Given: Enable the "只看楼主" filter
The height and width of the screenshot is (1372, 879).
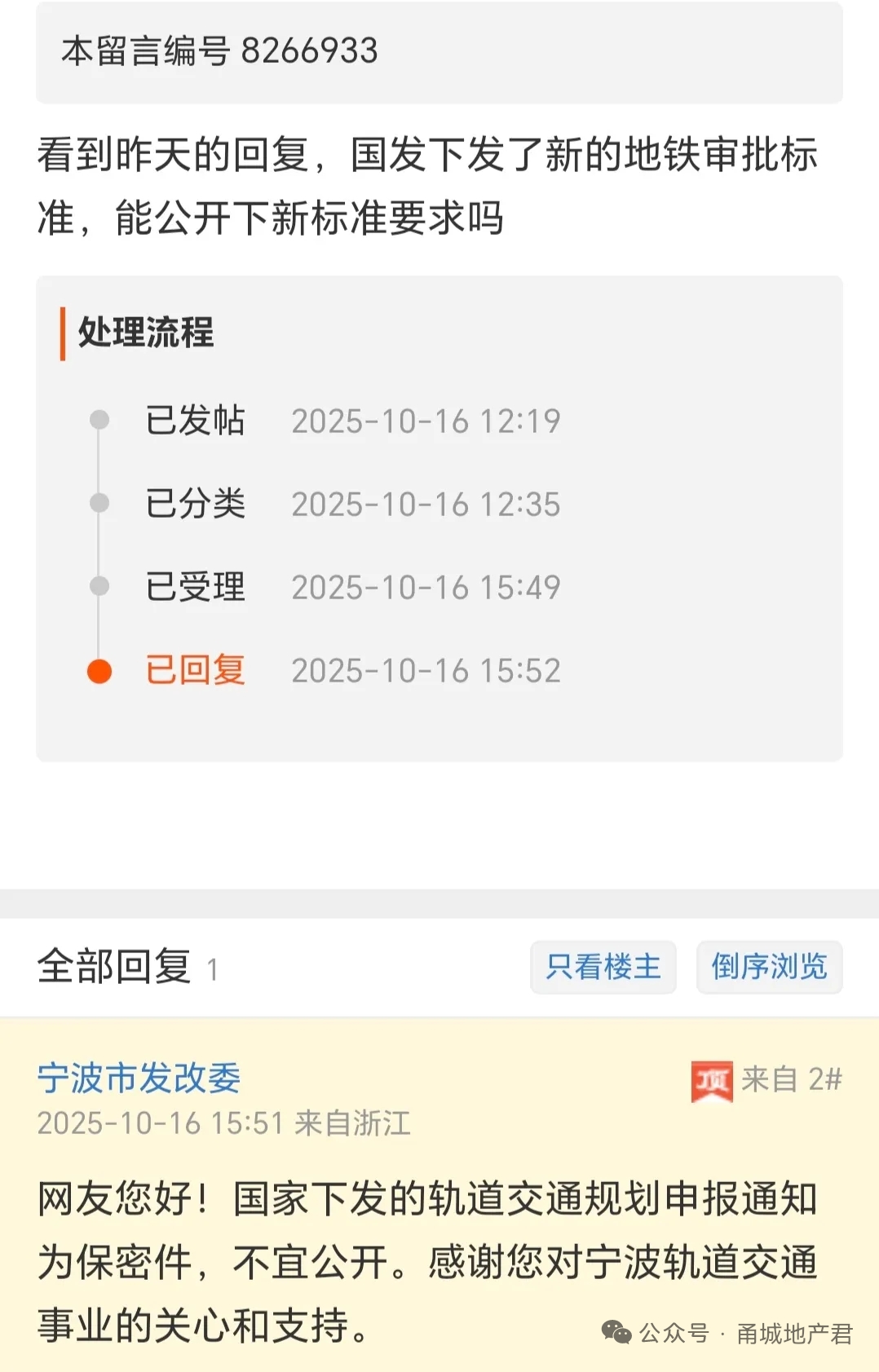Looking at the screenshot, I should [x=603, y=967].
